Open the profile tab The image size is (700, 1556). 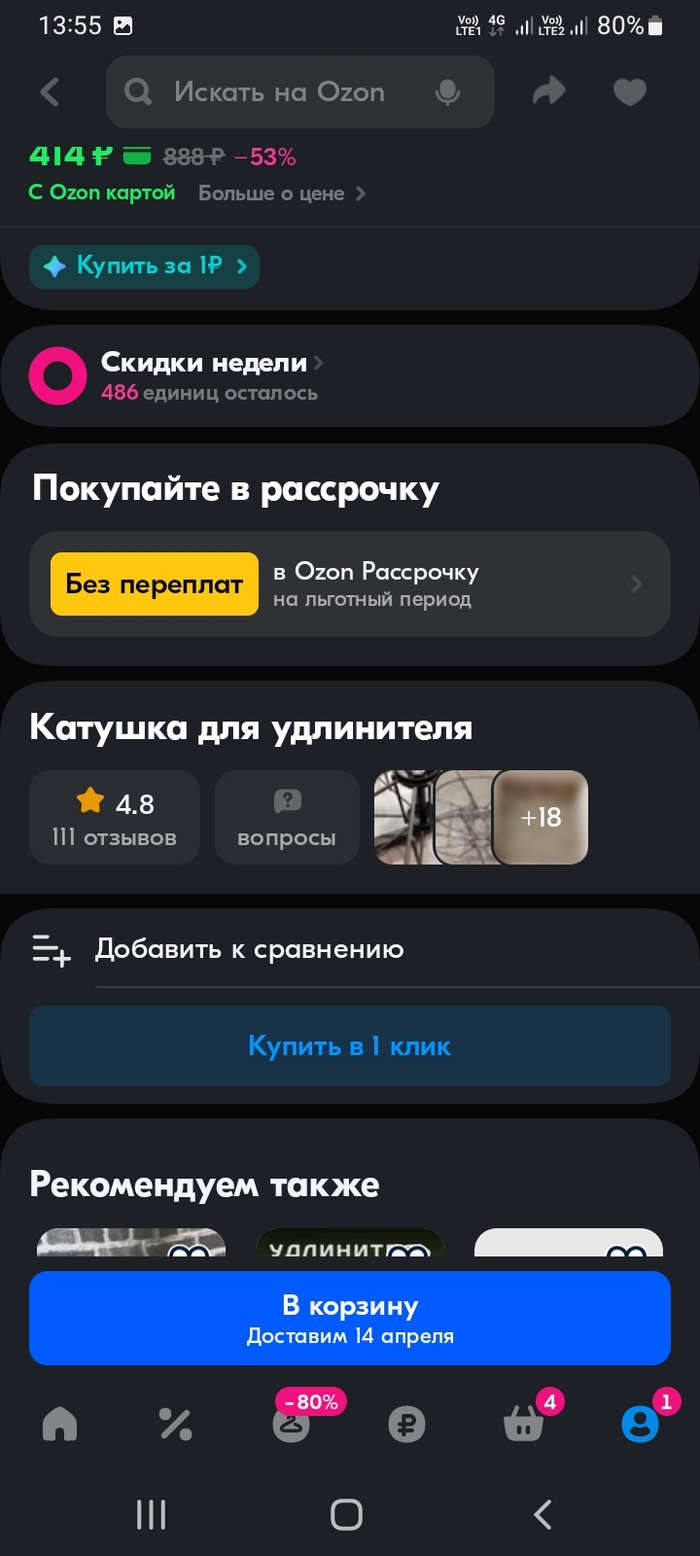point(639,1423)
